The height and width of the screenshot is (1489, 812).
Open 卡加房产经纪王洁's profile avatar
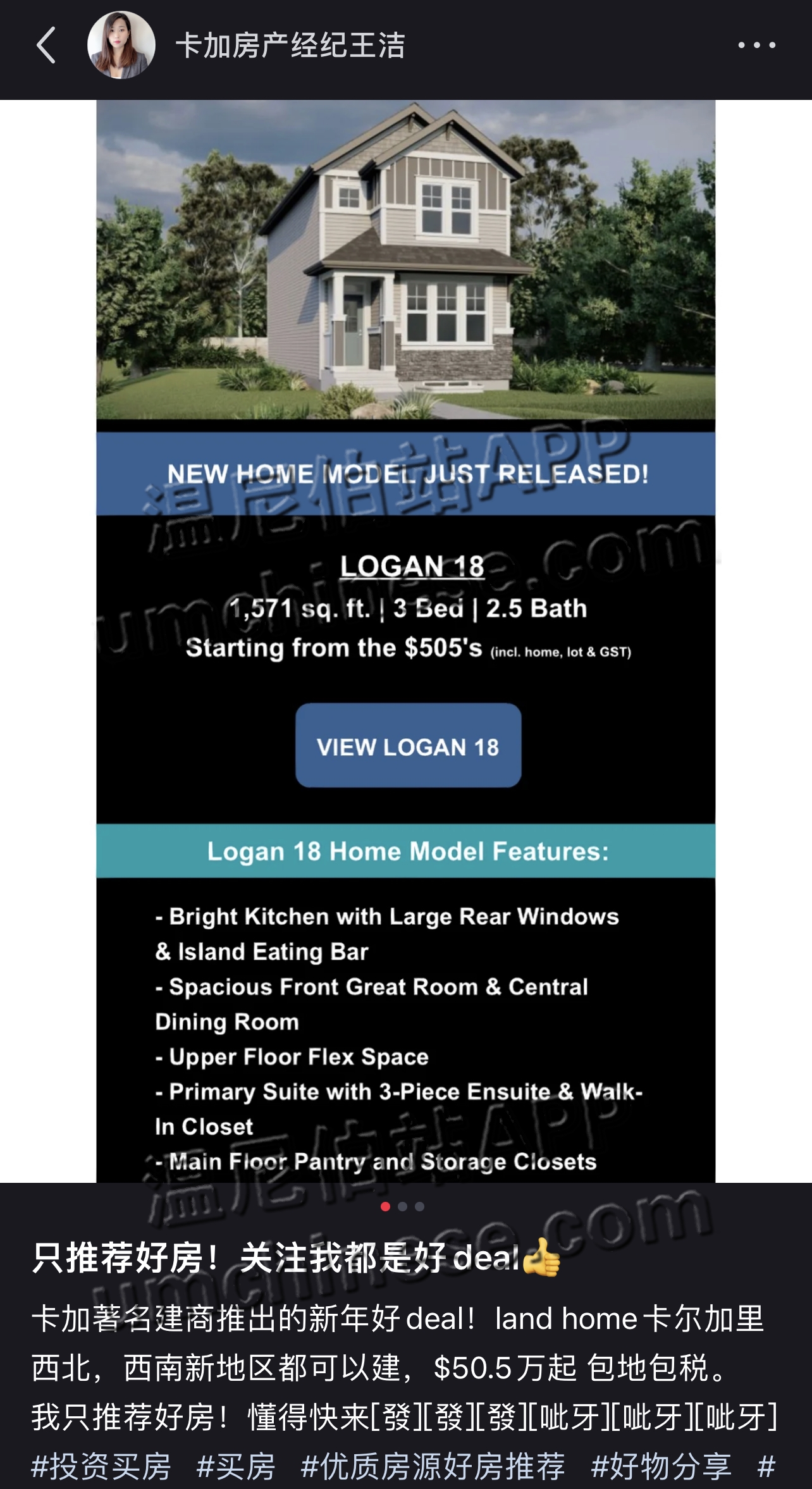(x=121, y=45)
